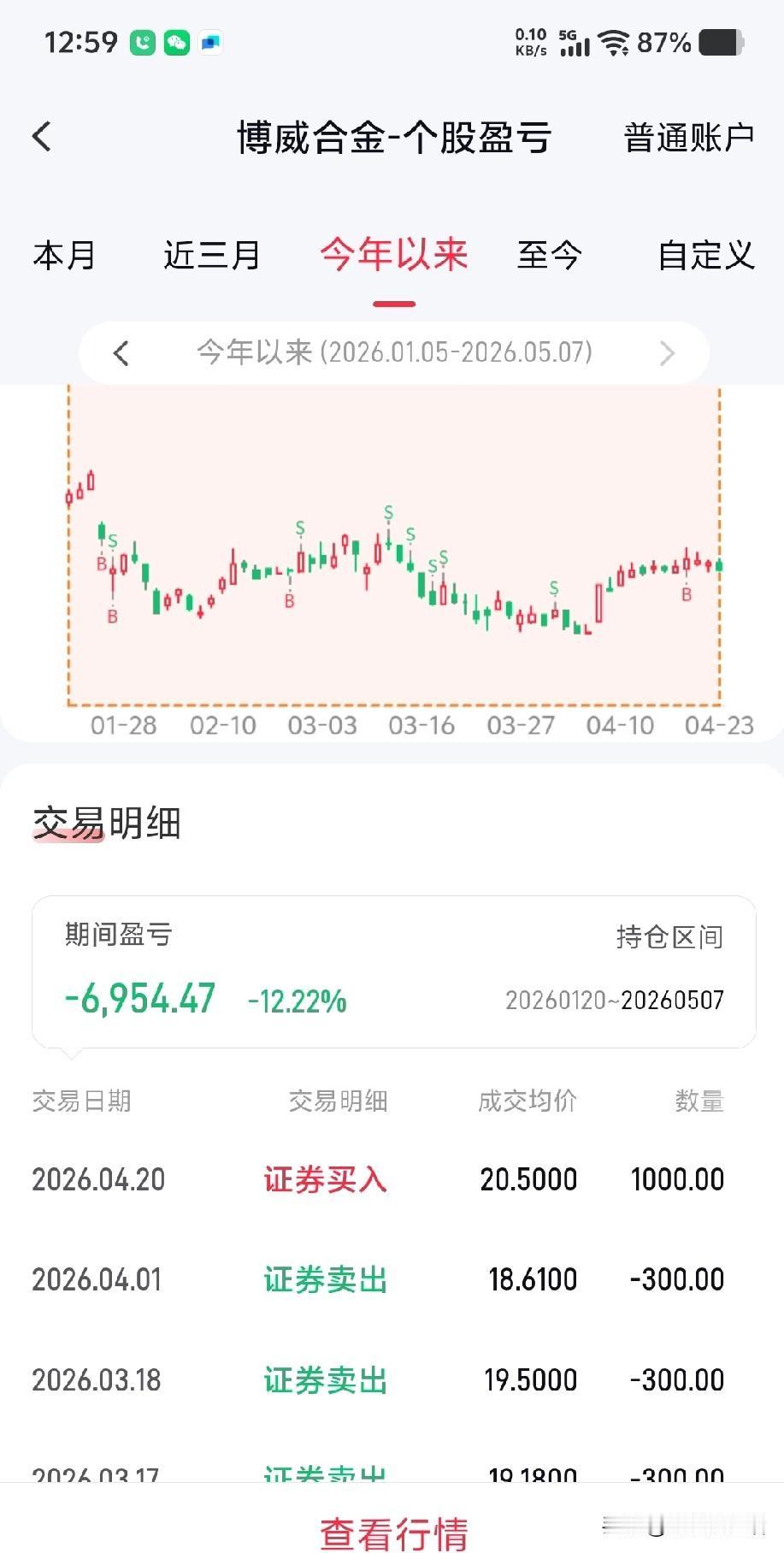Open the 自定义 date range tab
784x1553 pixels.
coord(706,255)
